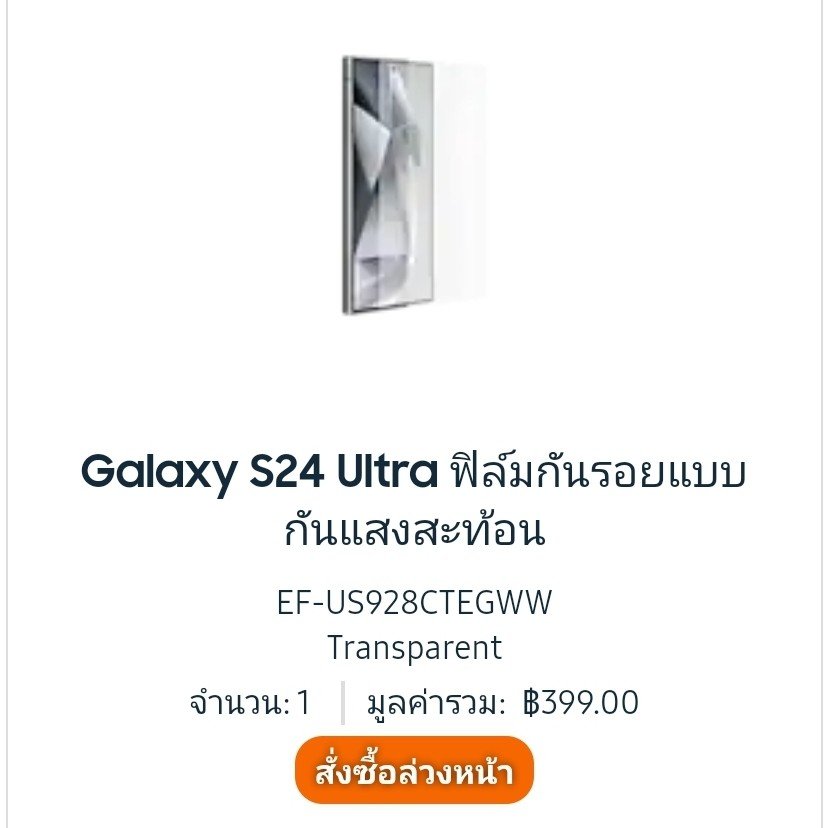Open the Galaxy S24 Ultra screen protector image
The width and height of the screenshot is (830, 828).
point(414,186)
